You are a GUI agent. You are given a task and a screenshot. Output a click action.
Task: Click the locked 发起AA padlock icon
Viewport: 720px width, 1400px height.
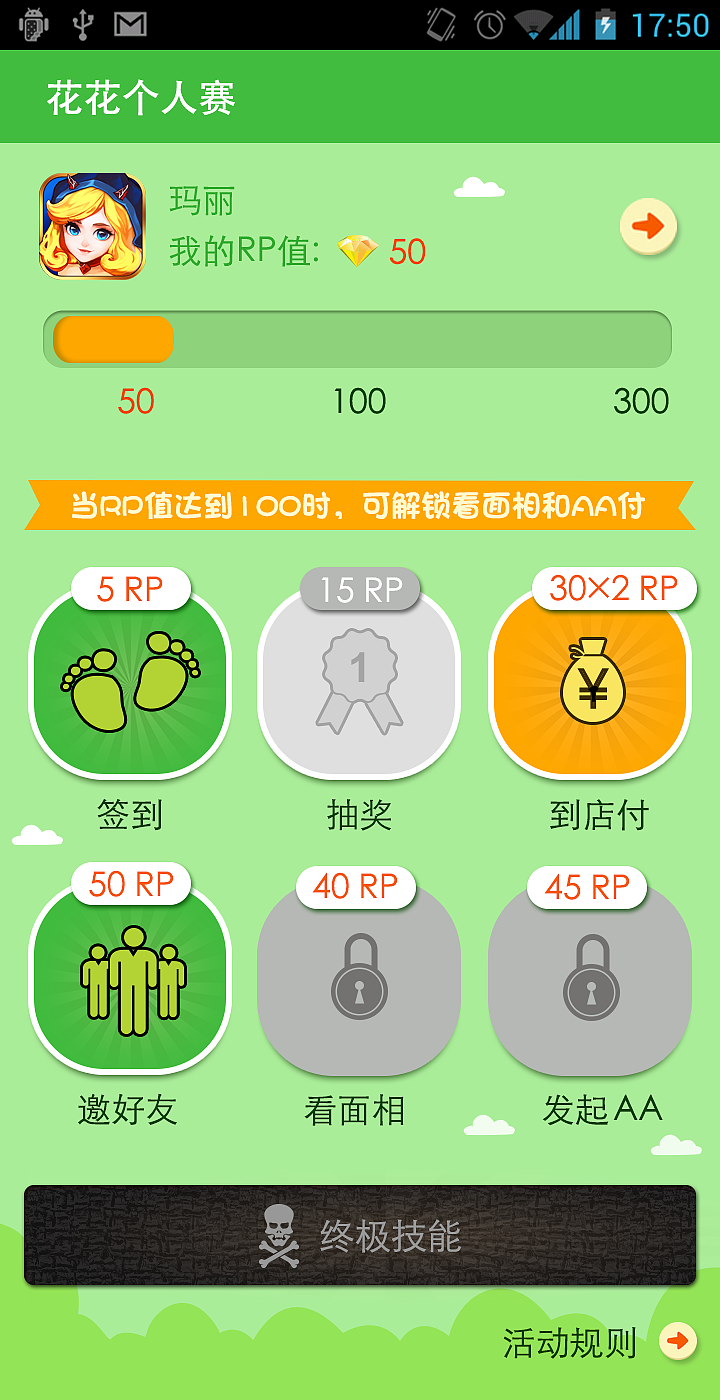click(589, 975)
